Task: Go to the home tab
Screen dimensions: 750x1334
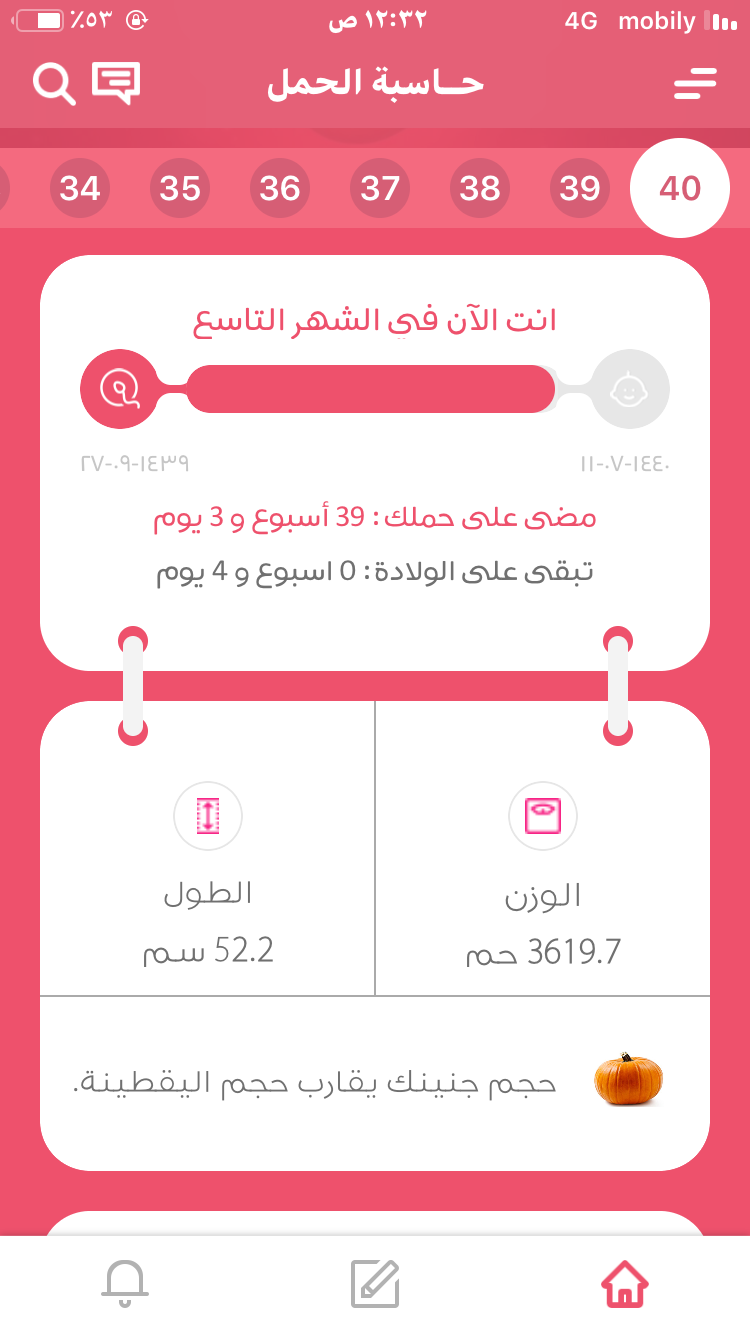Action: click(624, 1284)
